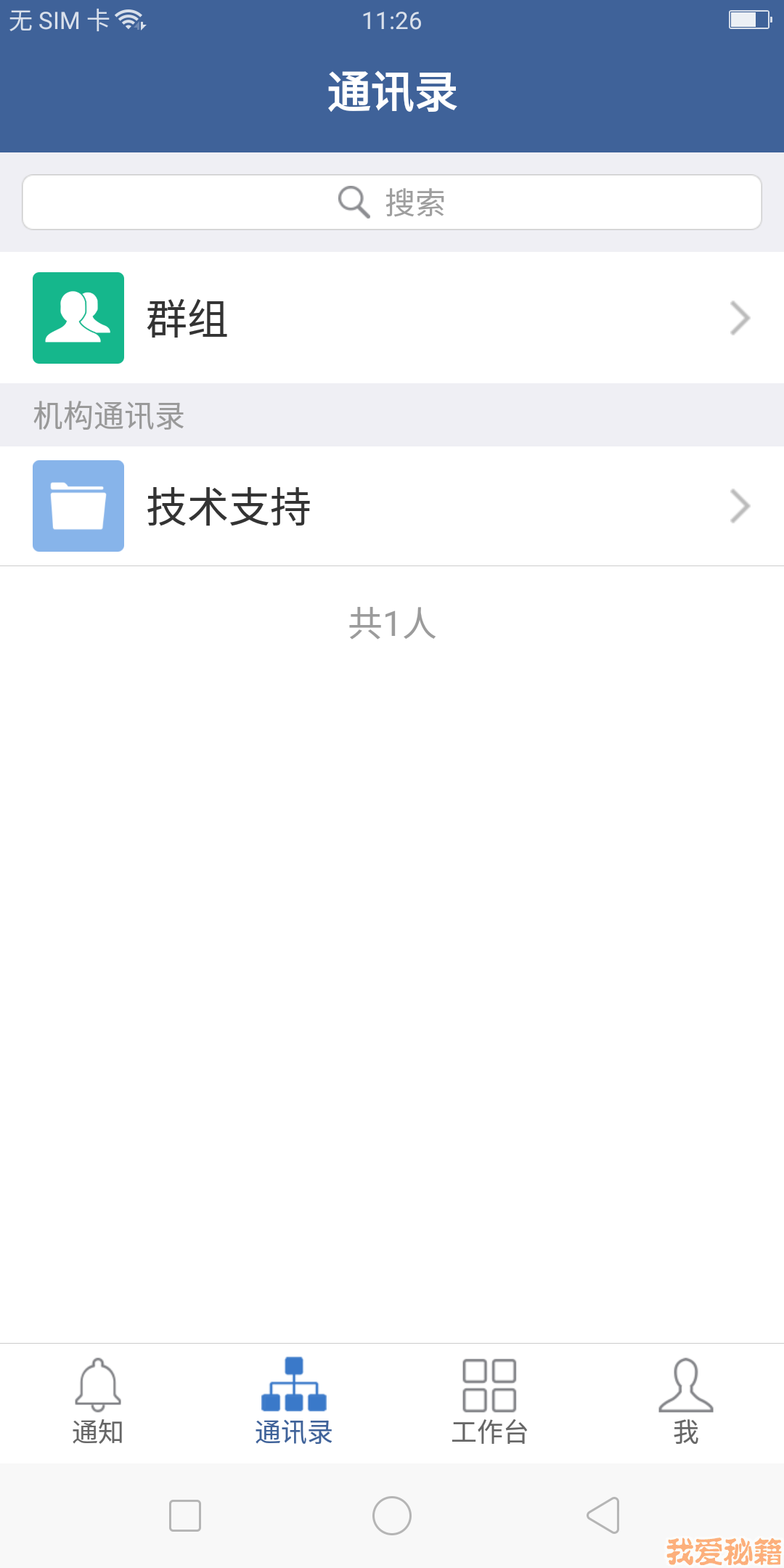Open the 群组 groups row

392,318
